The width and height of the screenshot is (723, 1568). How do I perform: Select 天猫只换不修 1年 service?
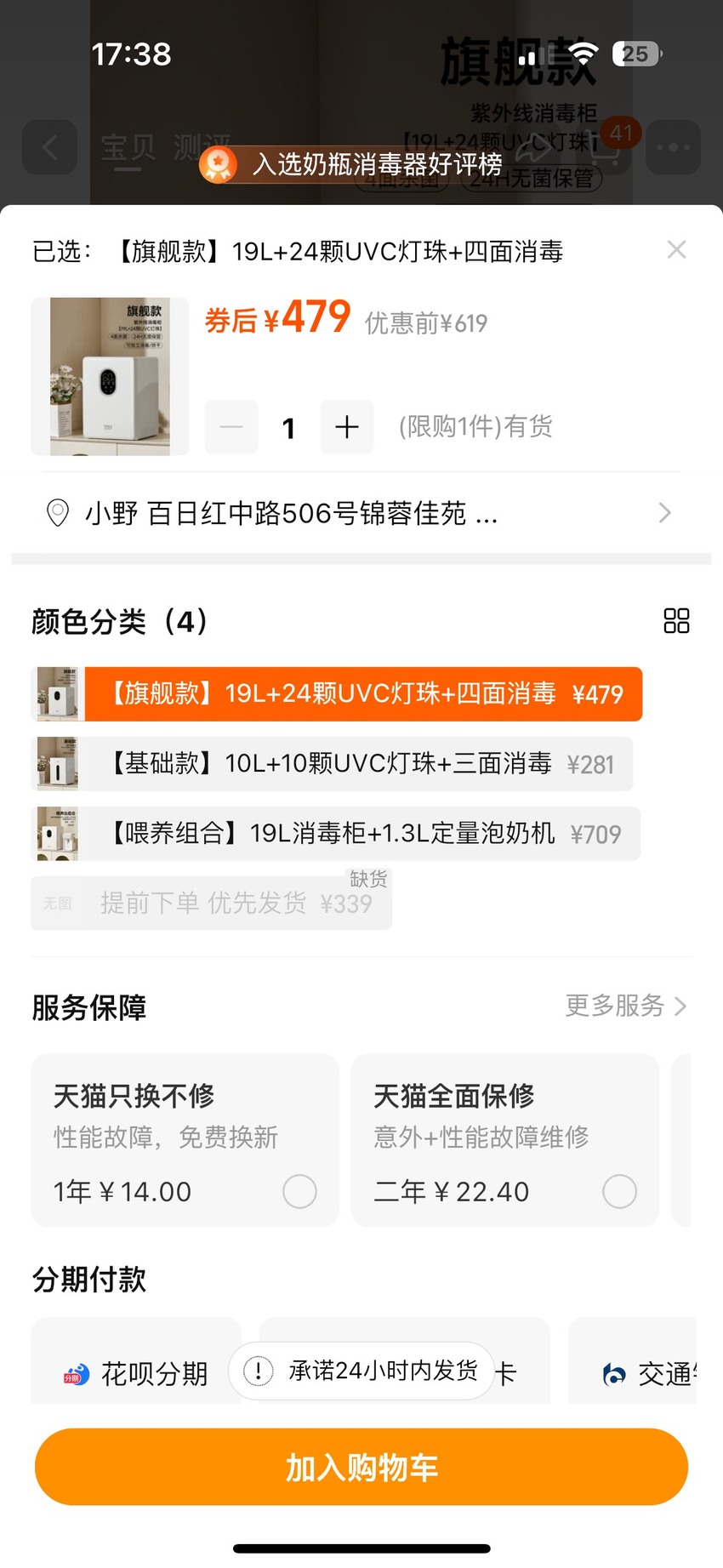pyautogui.click(x=185, y=1140)
